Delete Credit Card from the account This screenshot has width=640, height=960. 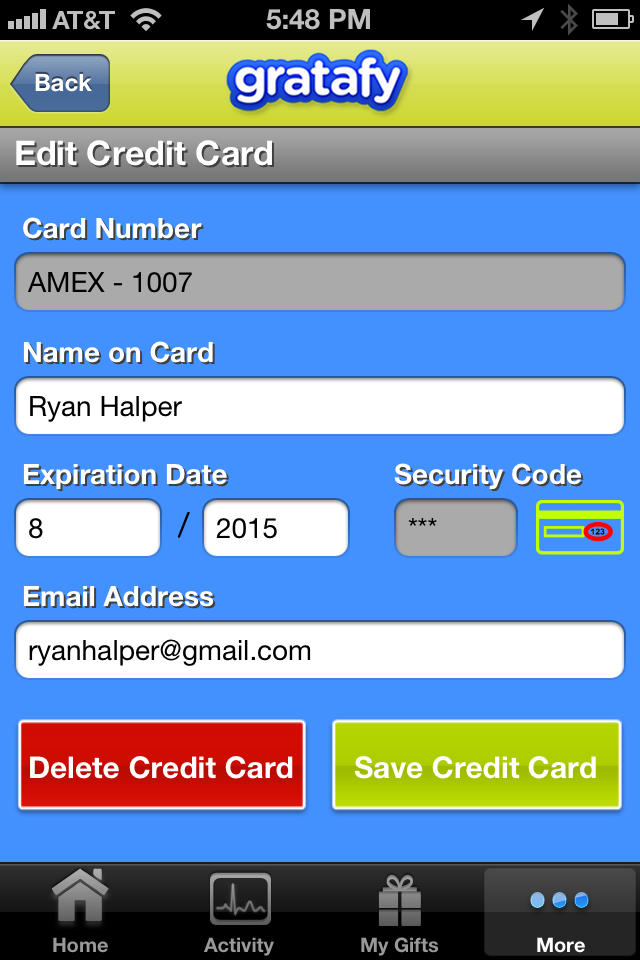pos(162,766)
